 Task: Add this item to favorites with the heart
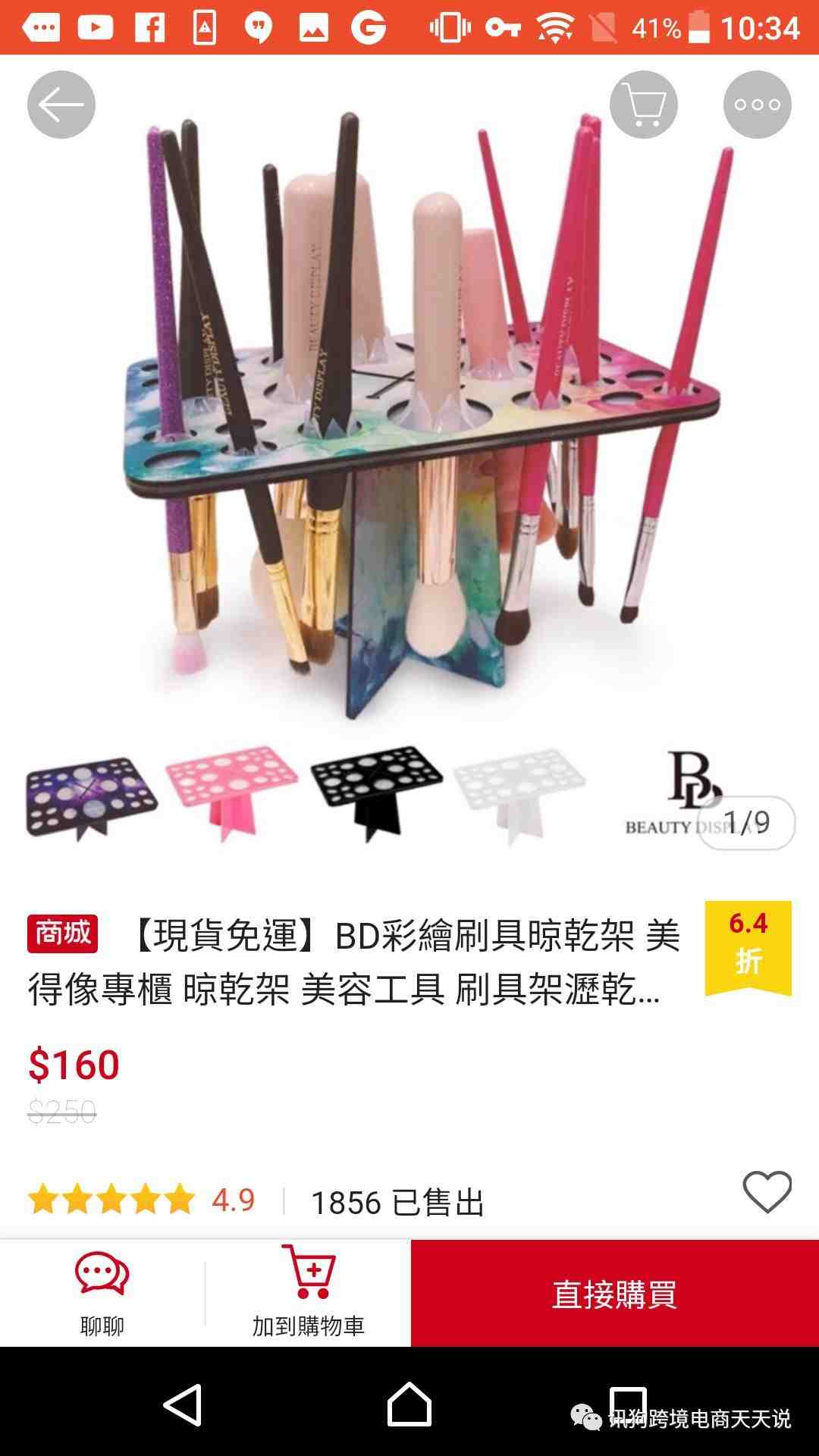[x=767, y=1192]
